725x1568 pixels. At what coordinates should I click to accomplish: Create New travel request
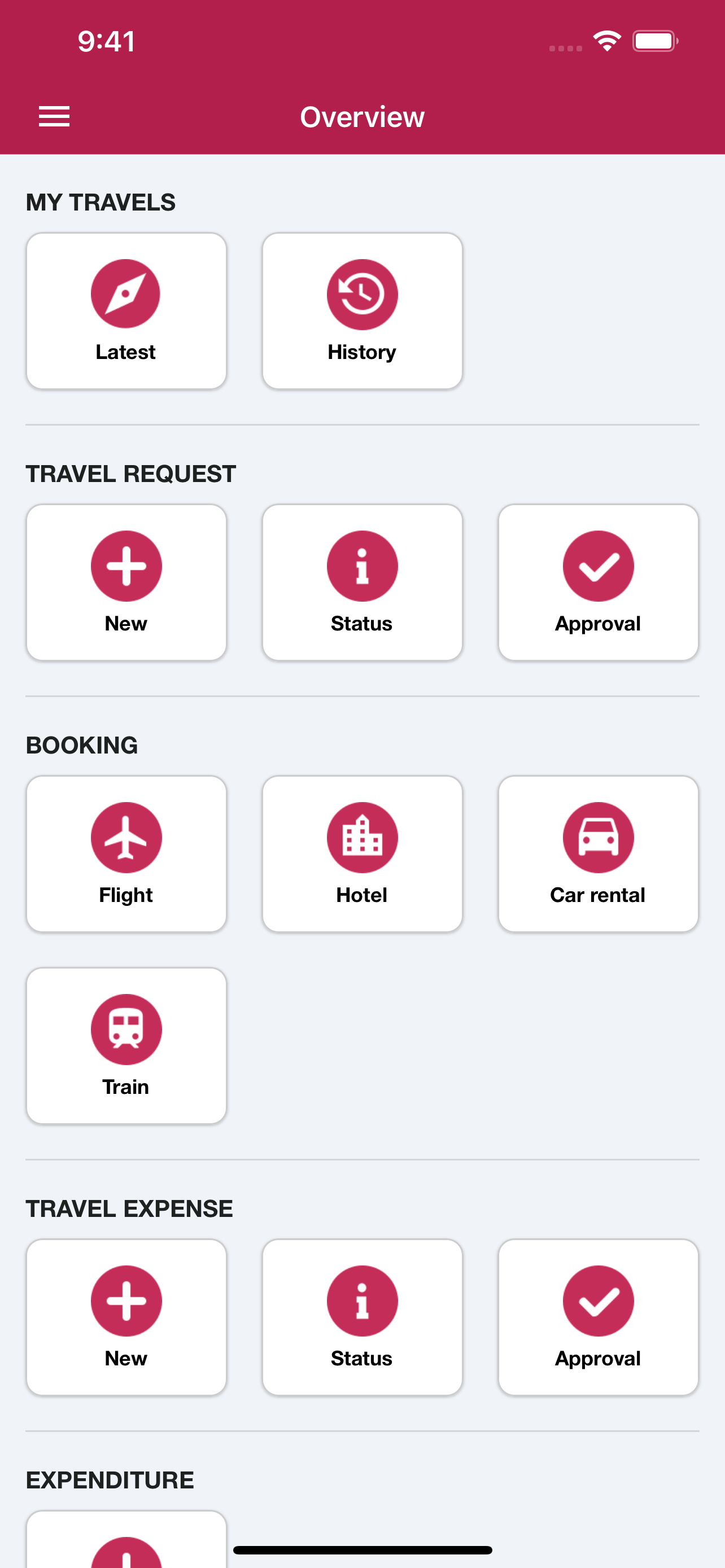[x=126, y=582]
